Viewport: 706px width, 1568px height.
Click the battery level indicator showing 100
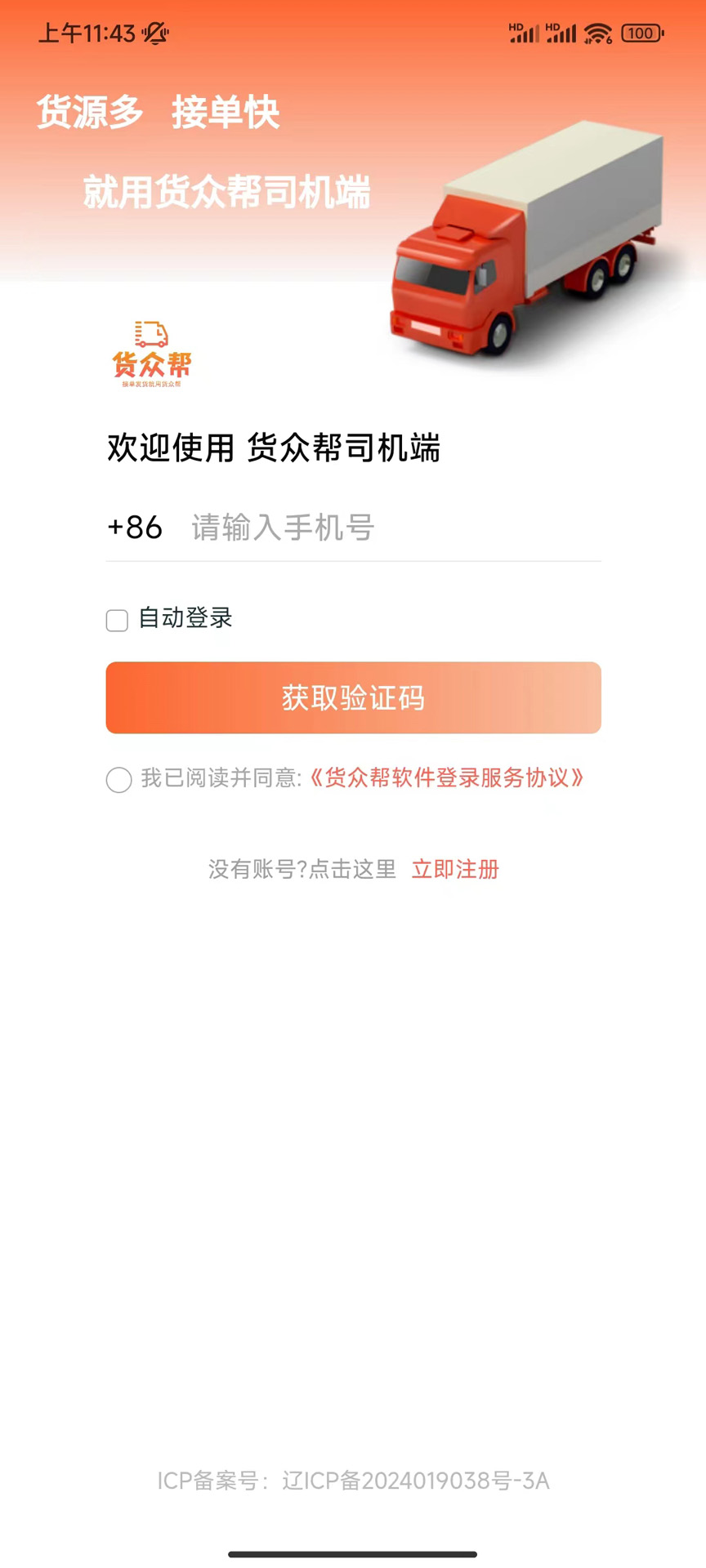(643, 33)
